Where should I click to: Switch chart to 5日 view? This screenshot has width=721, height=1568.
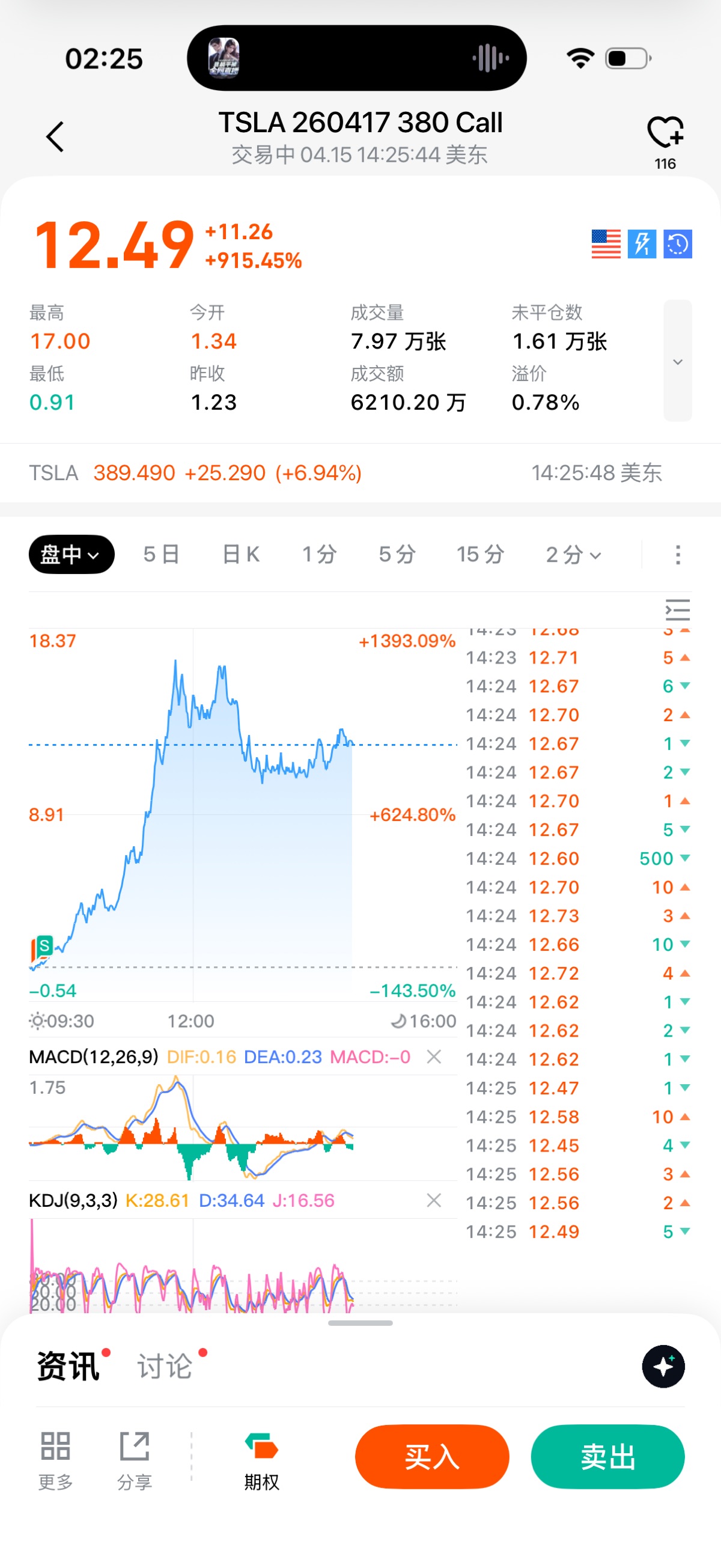tap(161, 555)
